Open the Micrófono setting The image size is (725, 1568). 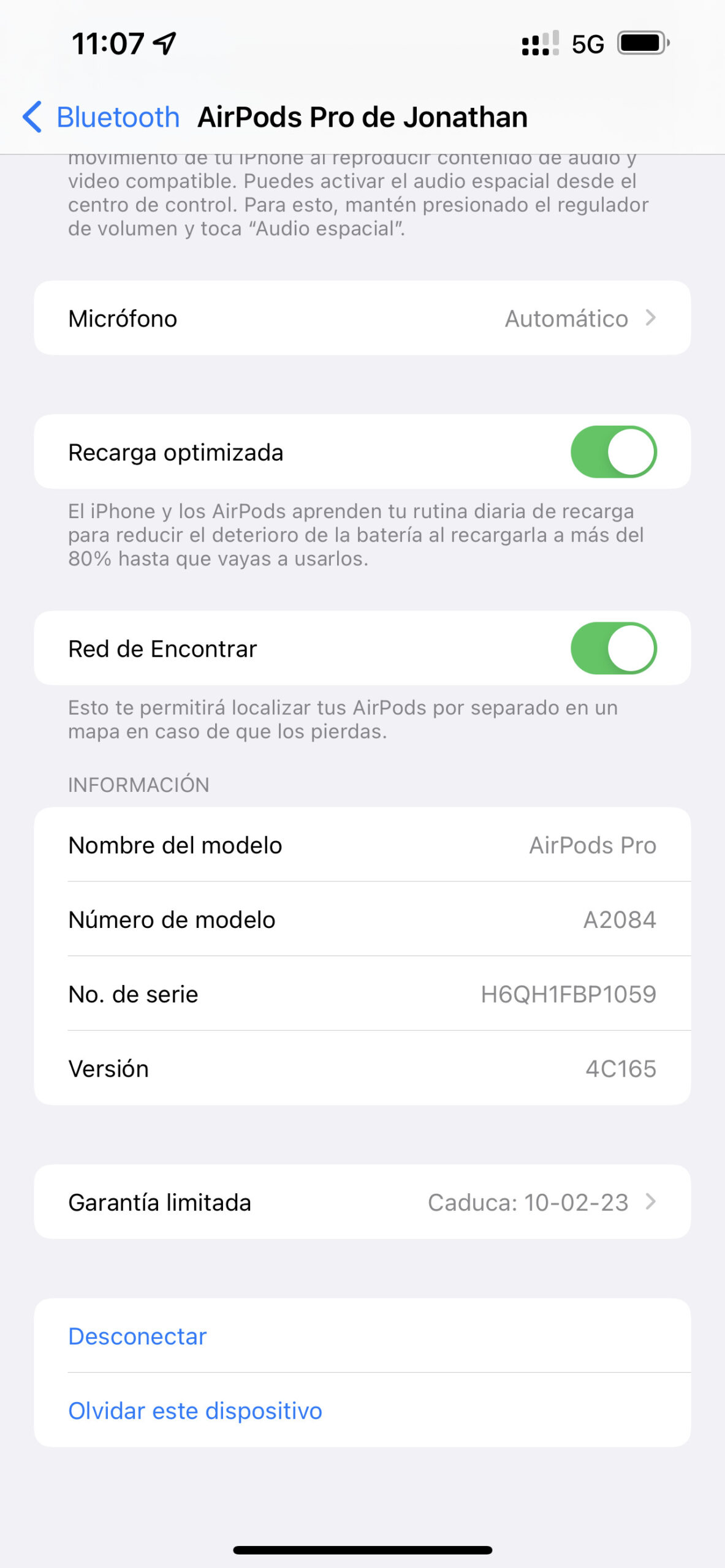tap(362, 318)
